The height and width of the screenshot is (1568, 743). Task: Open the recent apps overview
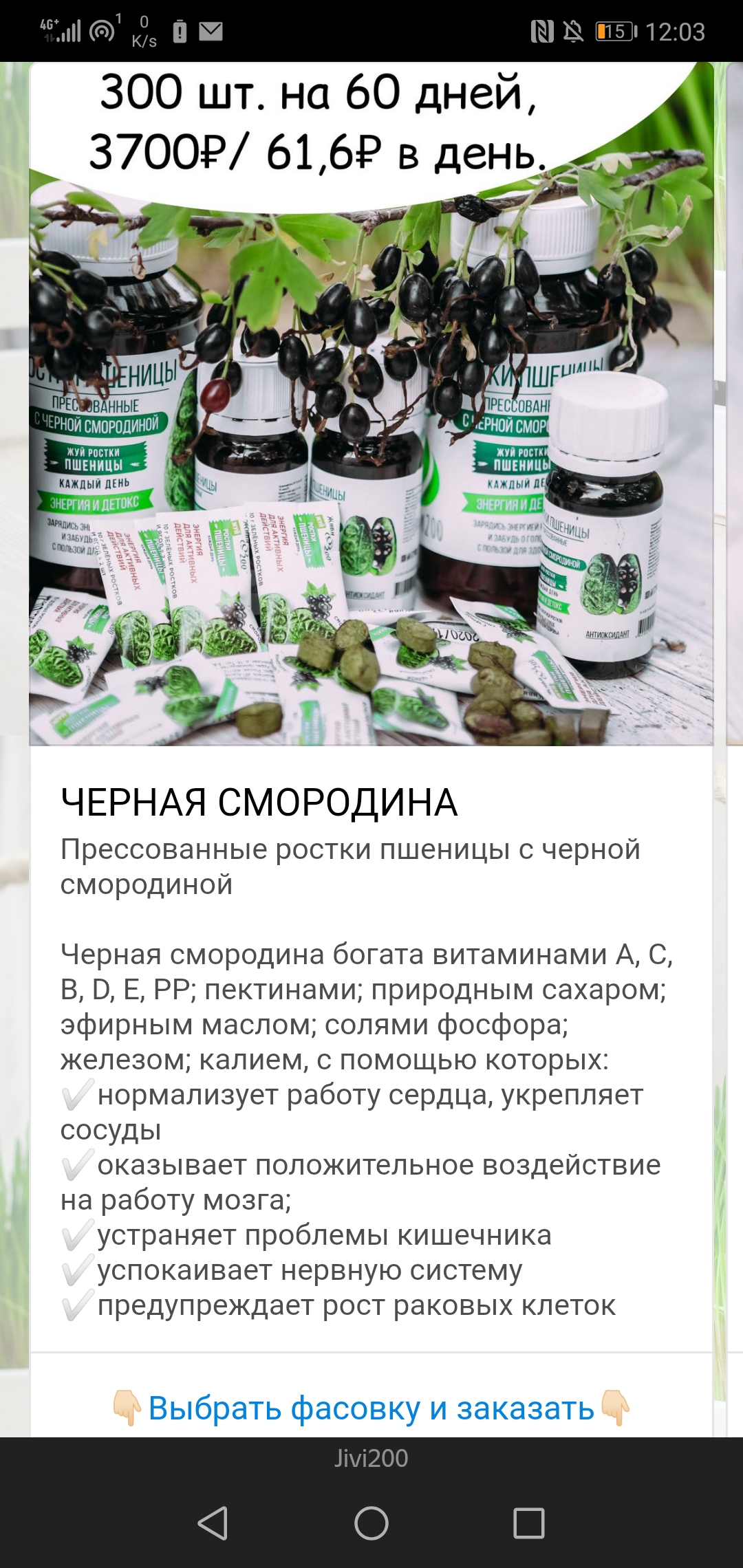[x=529, y=1523]
